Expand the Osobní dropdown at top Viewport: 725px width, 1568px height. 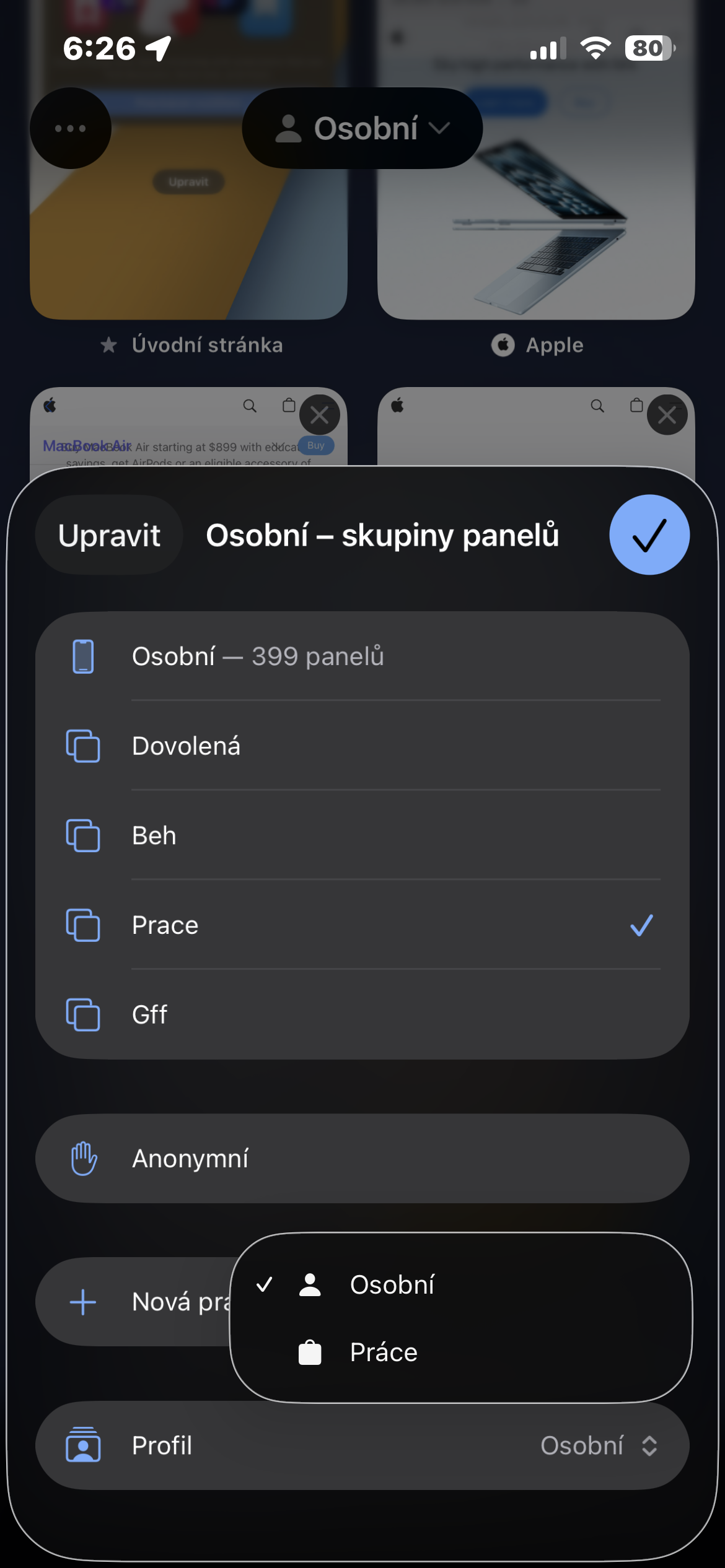pyautogui.click(x=362, y=128)
